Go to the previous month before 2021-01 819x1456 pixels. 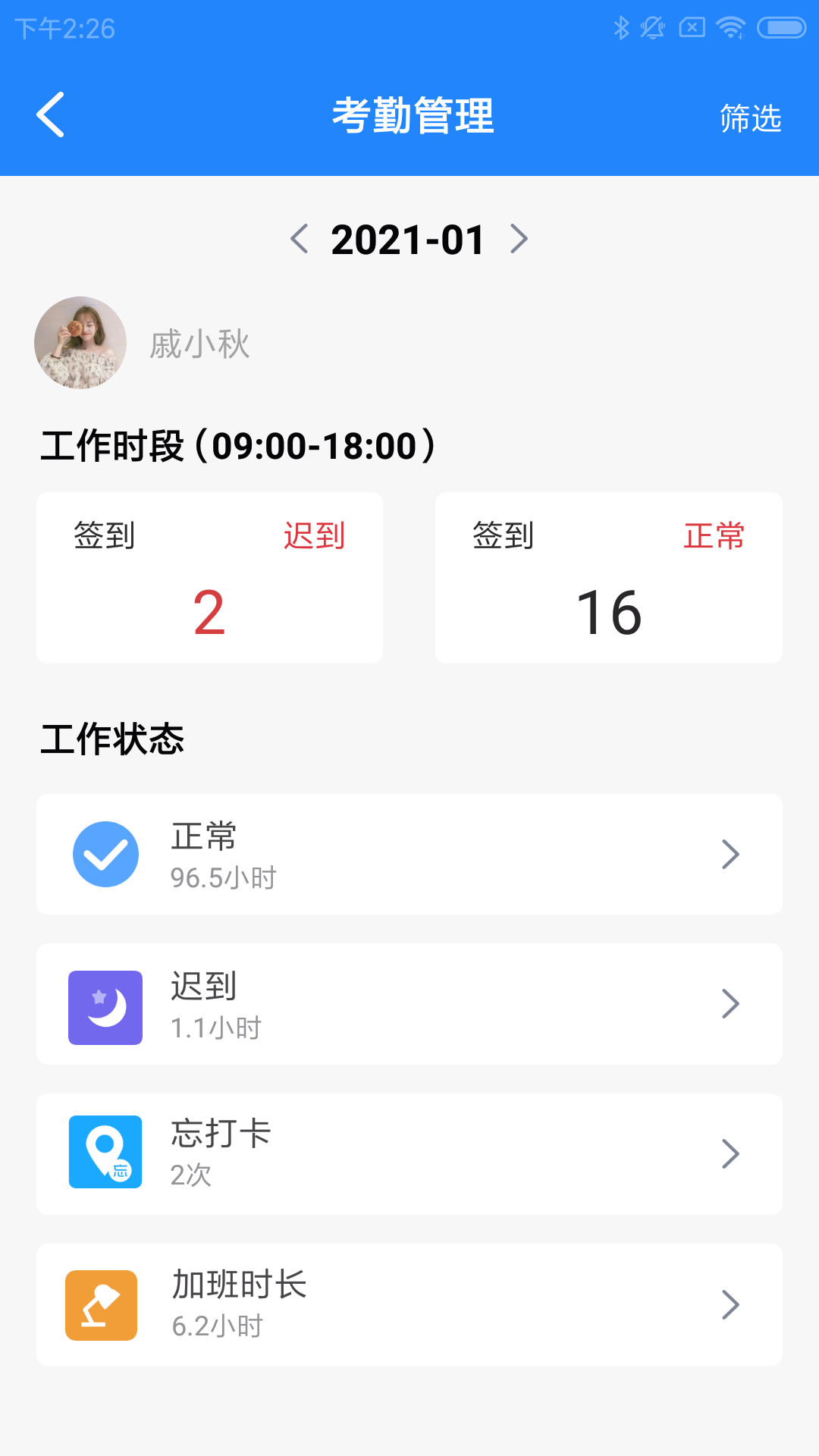(300, 239)
